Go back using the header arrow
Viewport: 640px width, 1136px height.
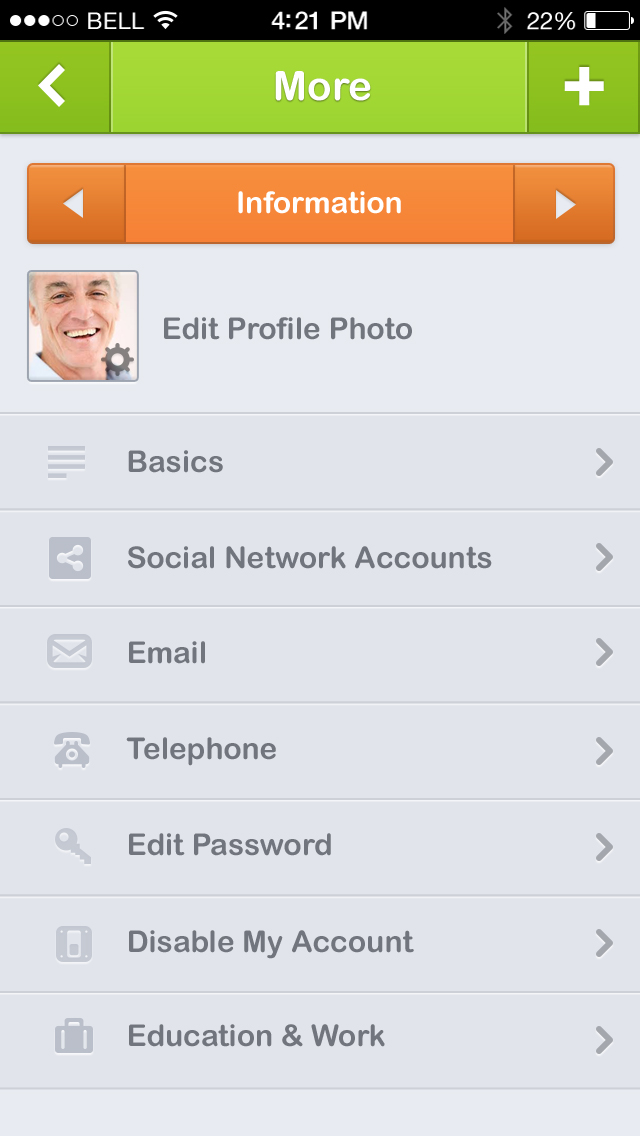coord(54,87)
